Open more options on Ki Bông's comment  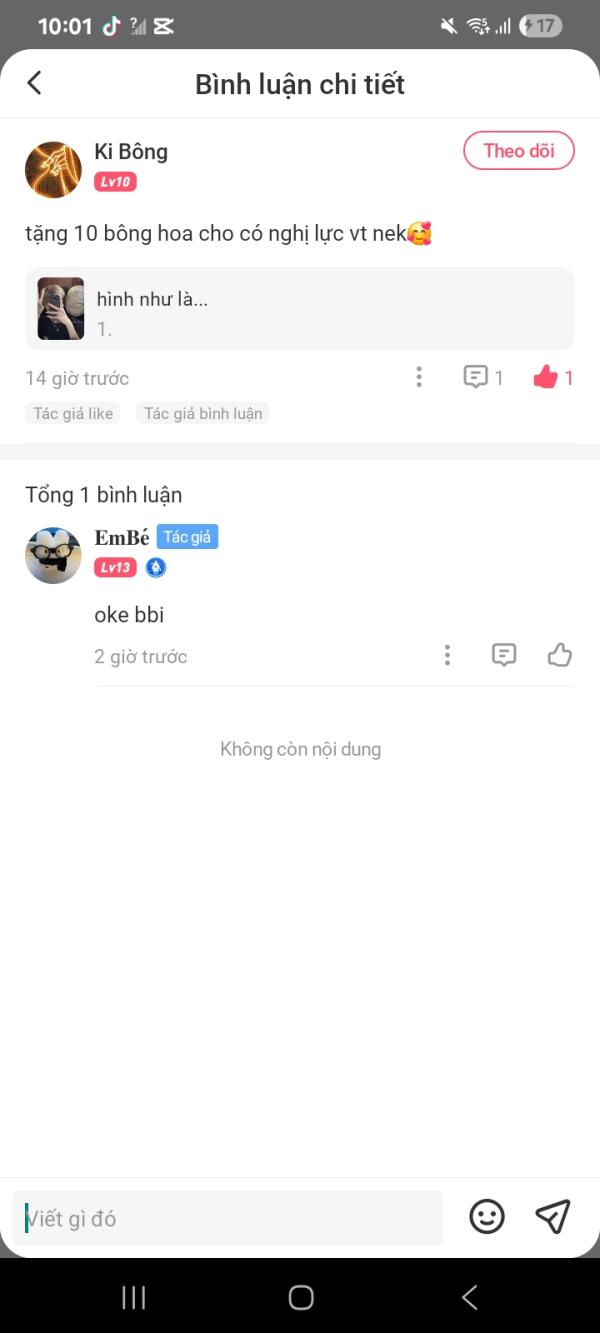(x=419, y=377)
